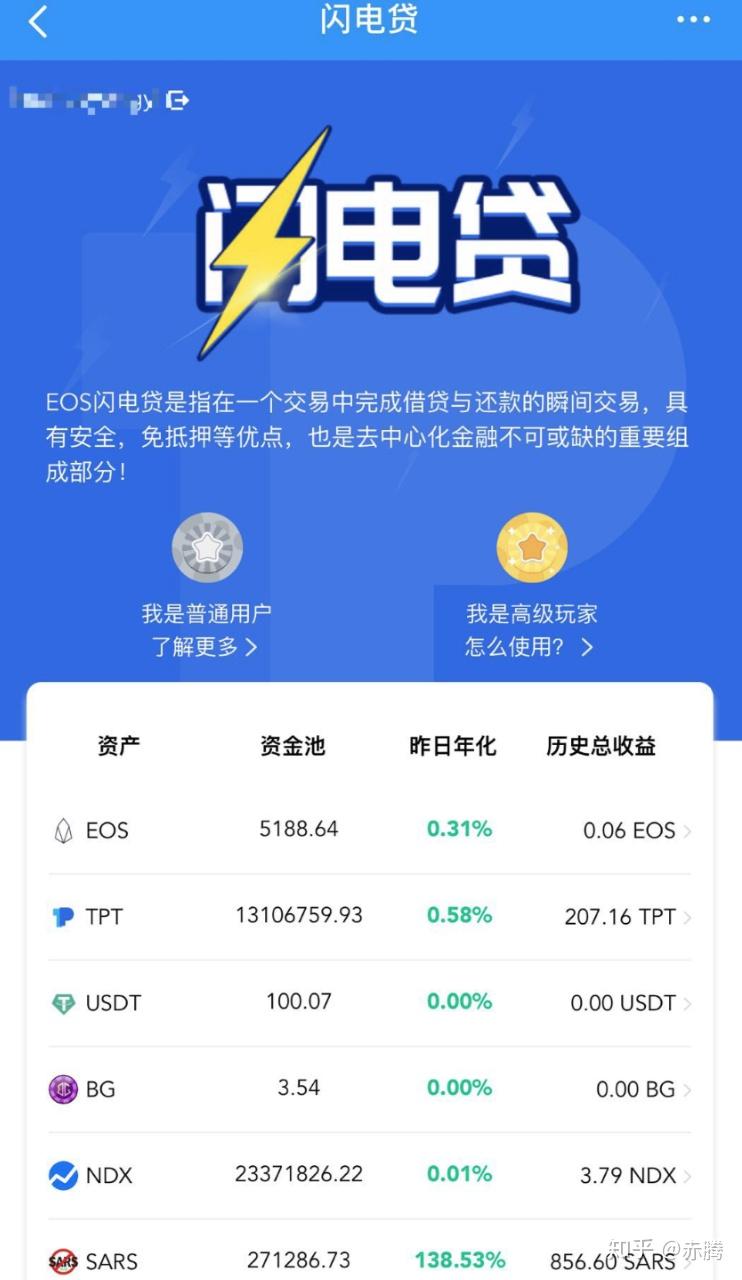Viewport: 742px width, 1280px height.
Task: Tap the gray star badge for 普通用户
Action: coord(206,546)
